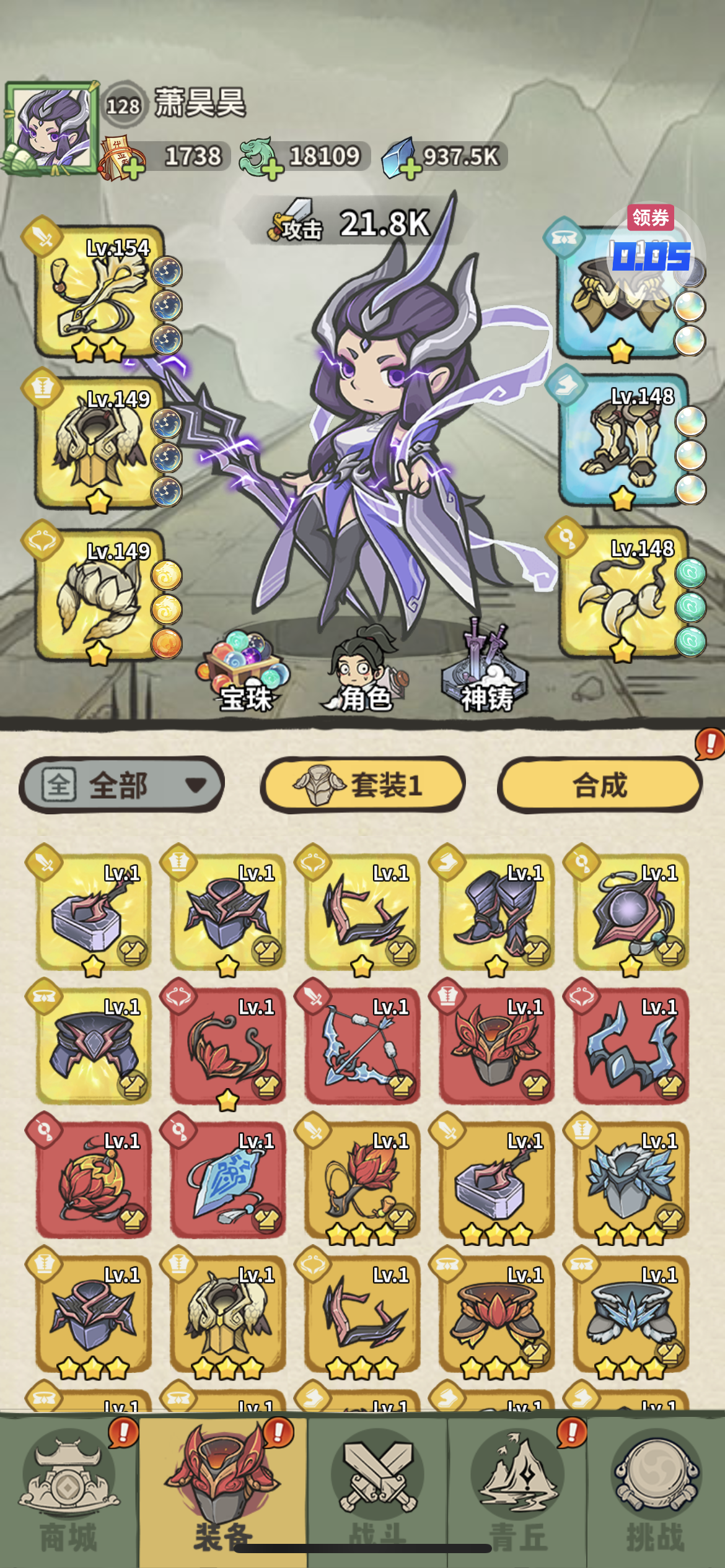
Task: Open the 宝珠 orb menu
Action: point(245,672)
